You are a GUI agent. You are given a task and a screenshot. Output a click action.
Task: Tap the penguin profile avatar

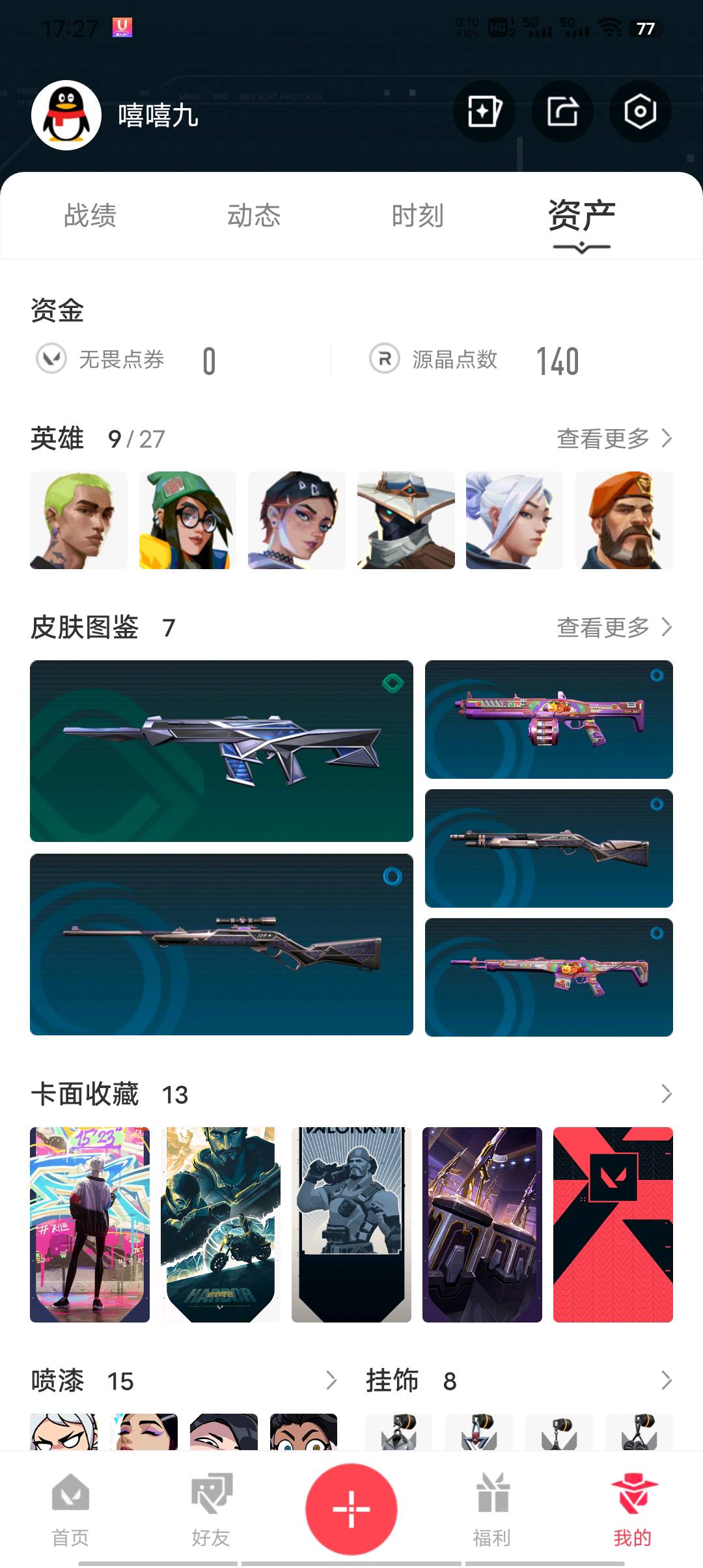click(66, 115)
